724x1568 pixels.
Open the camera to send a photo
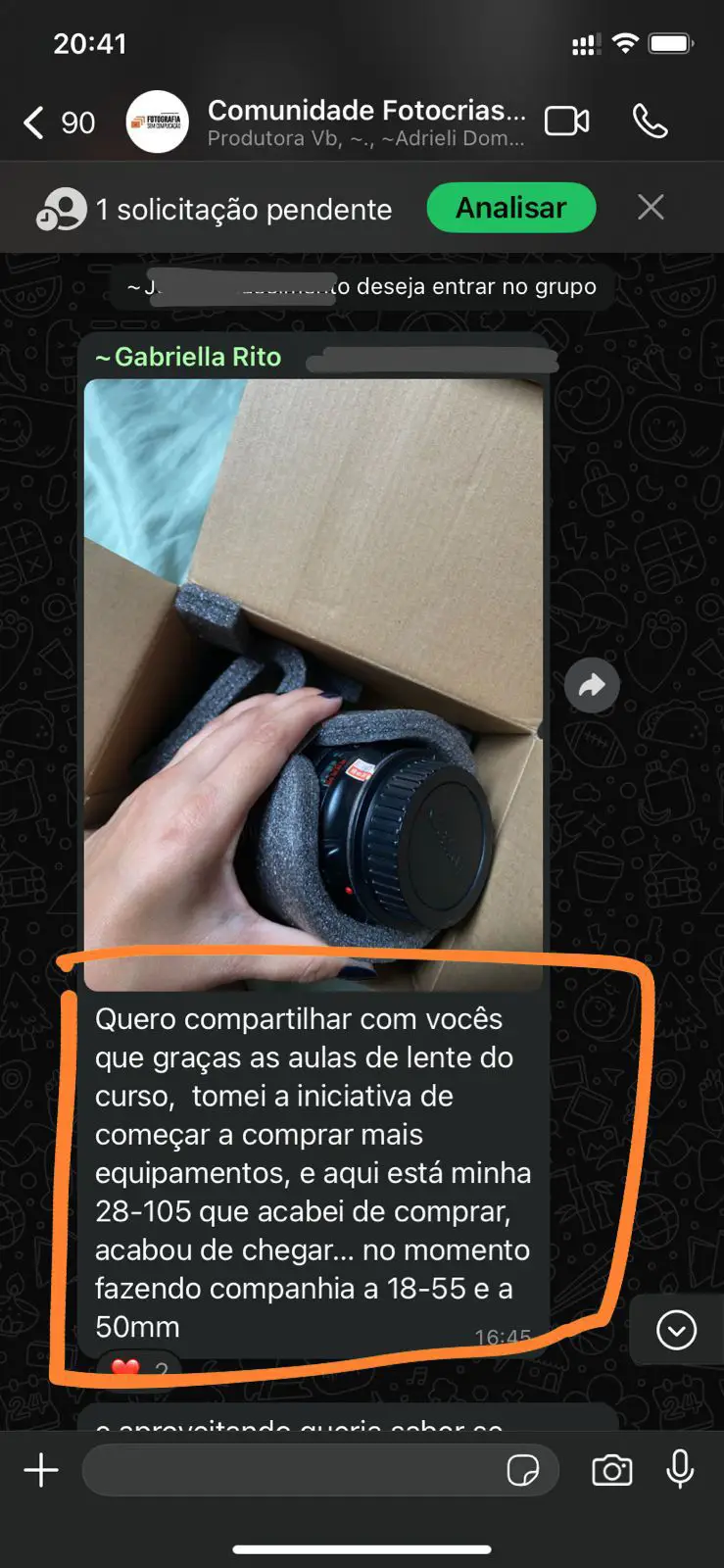(611, 1470)
